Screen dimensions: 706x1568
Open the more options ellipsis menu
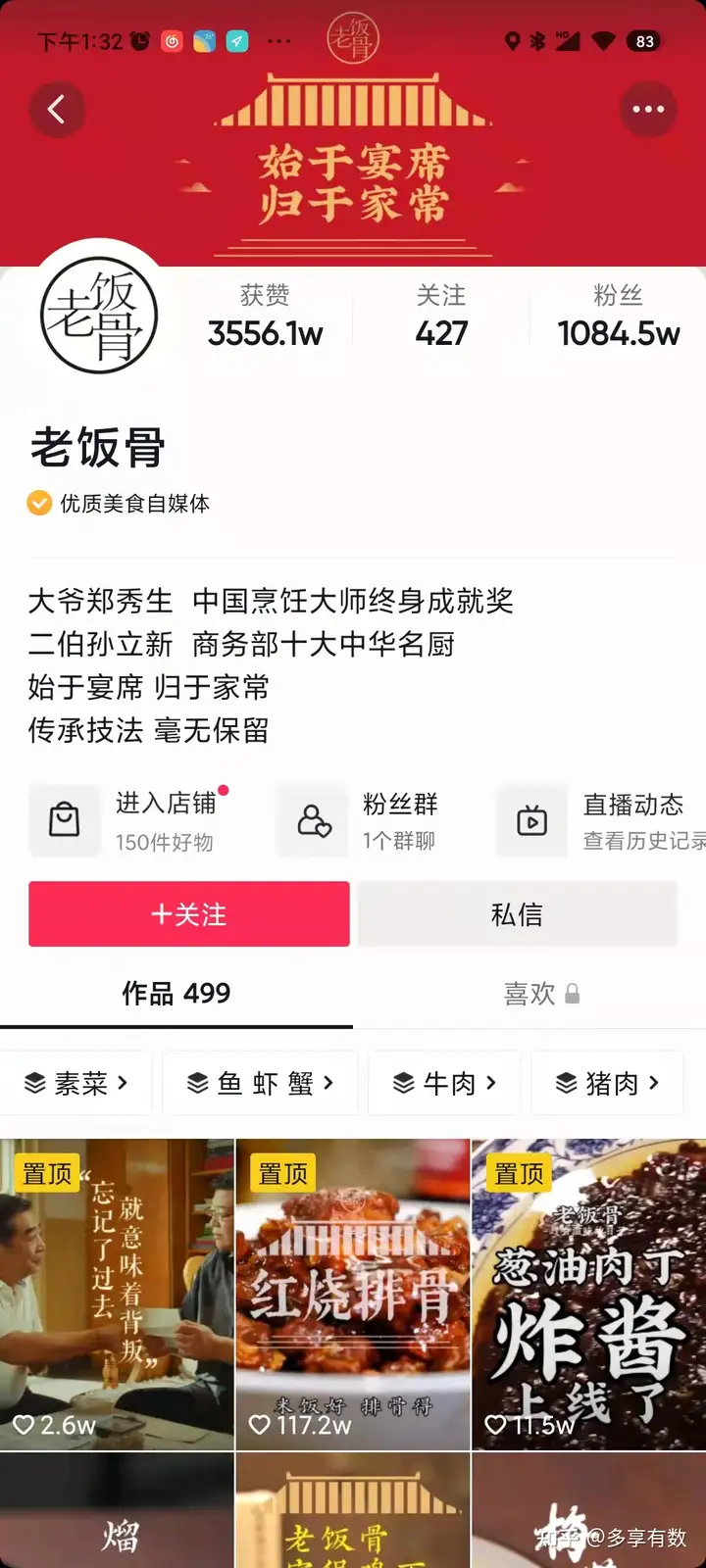[x=648, y=110]
